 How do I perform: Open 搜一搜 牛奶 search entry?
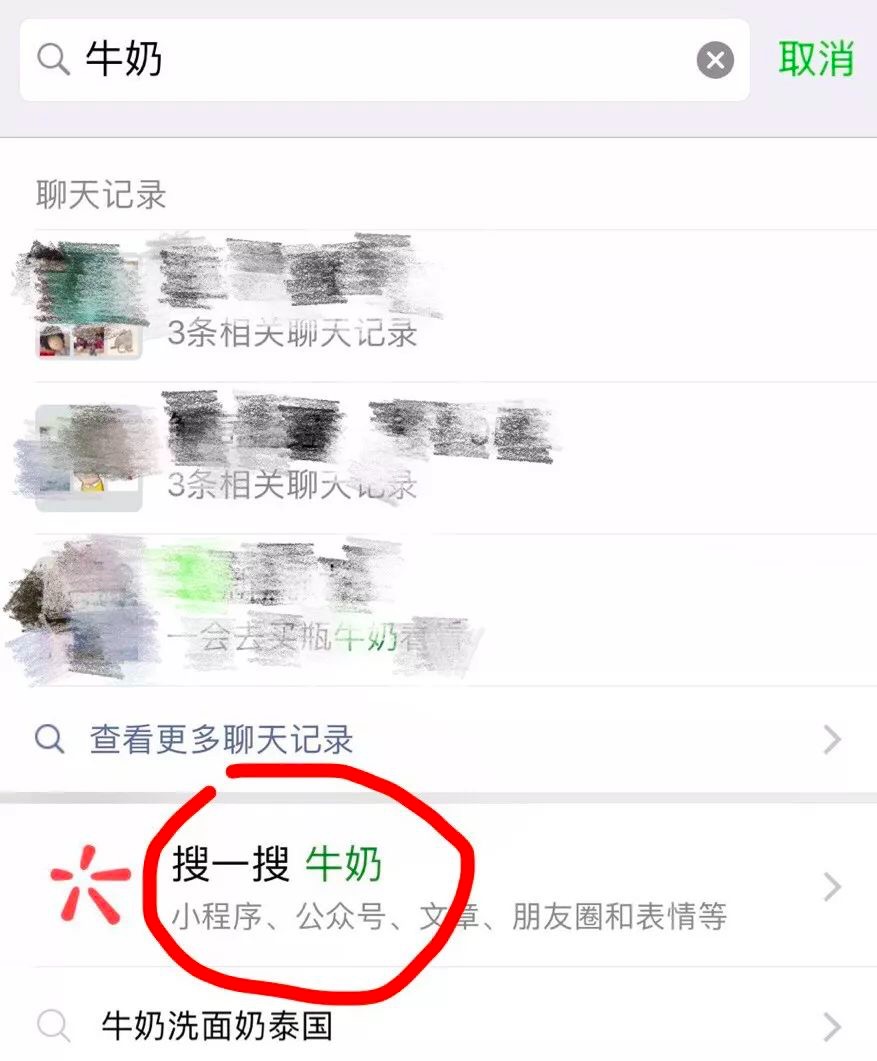[x=440, y=887]
